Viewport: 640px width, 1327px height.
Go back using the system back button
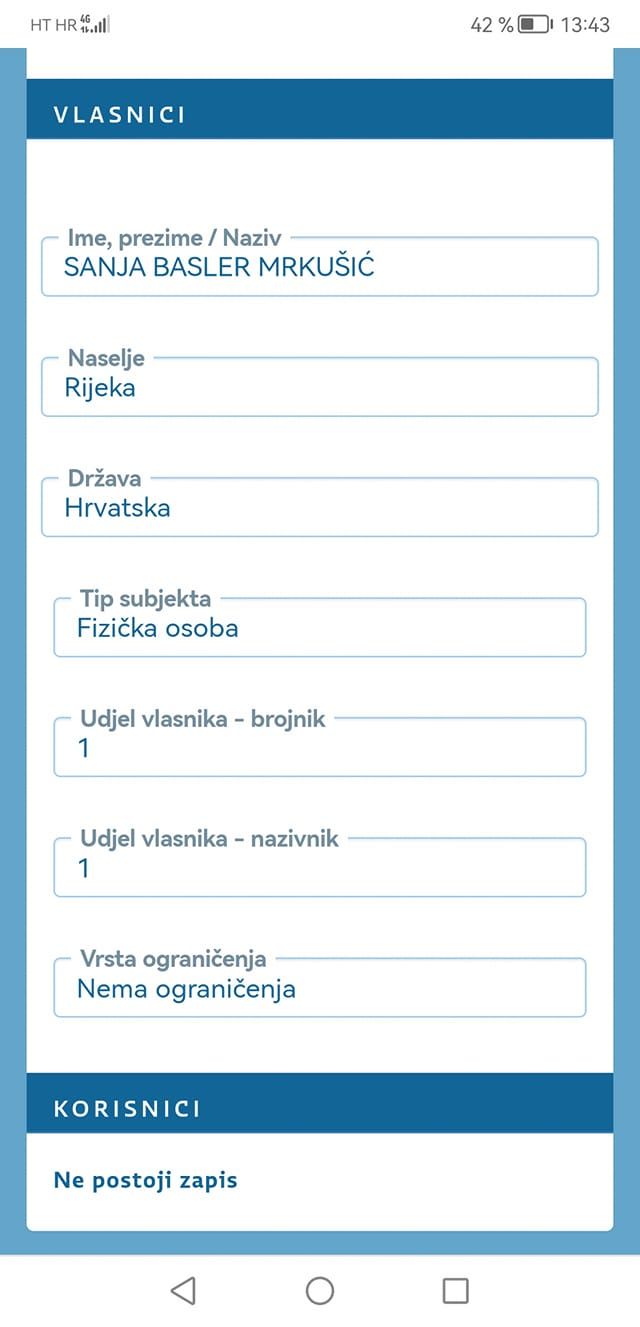tap(183, 1291)
